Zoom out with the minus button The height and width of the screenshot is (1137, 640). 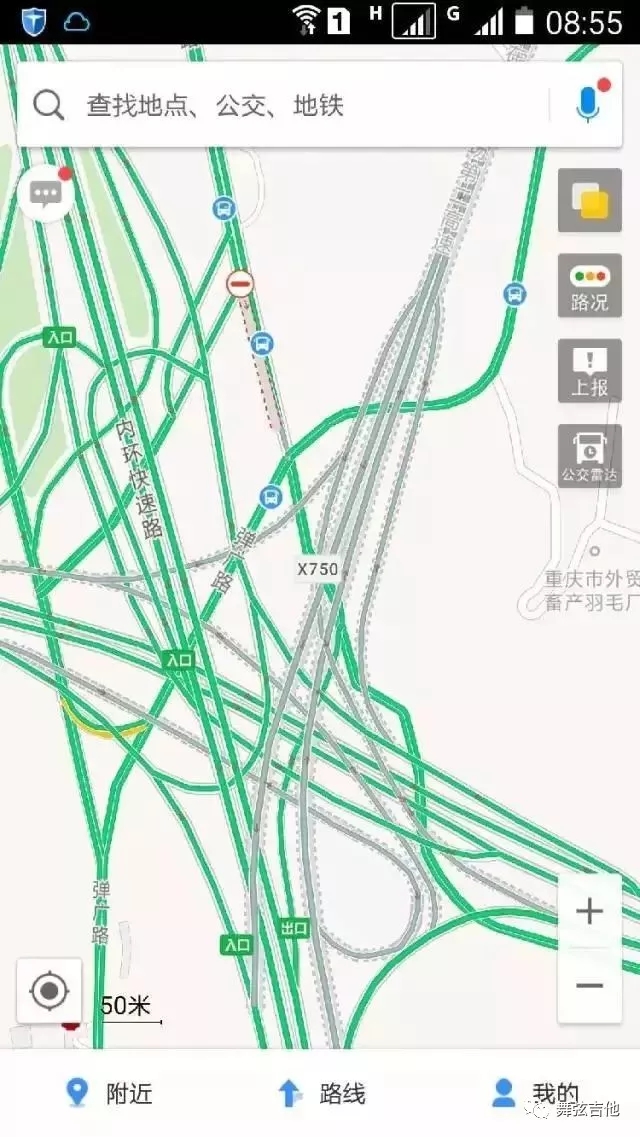pyautogui.click(x=589, y=985)
